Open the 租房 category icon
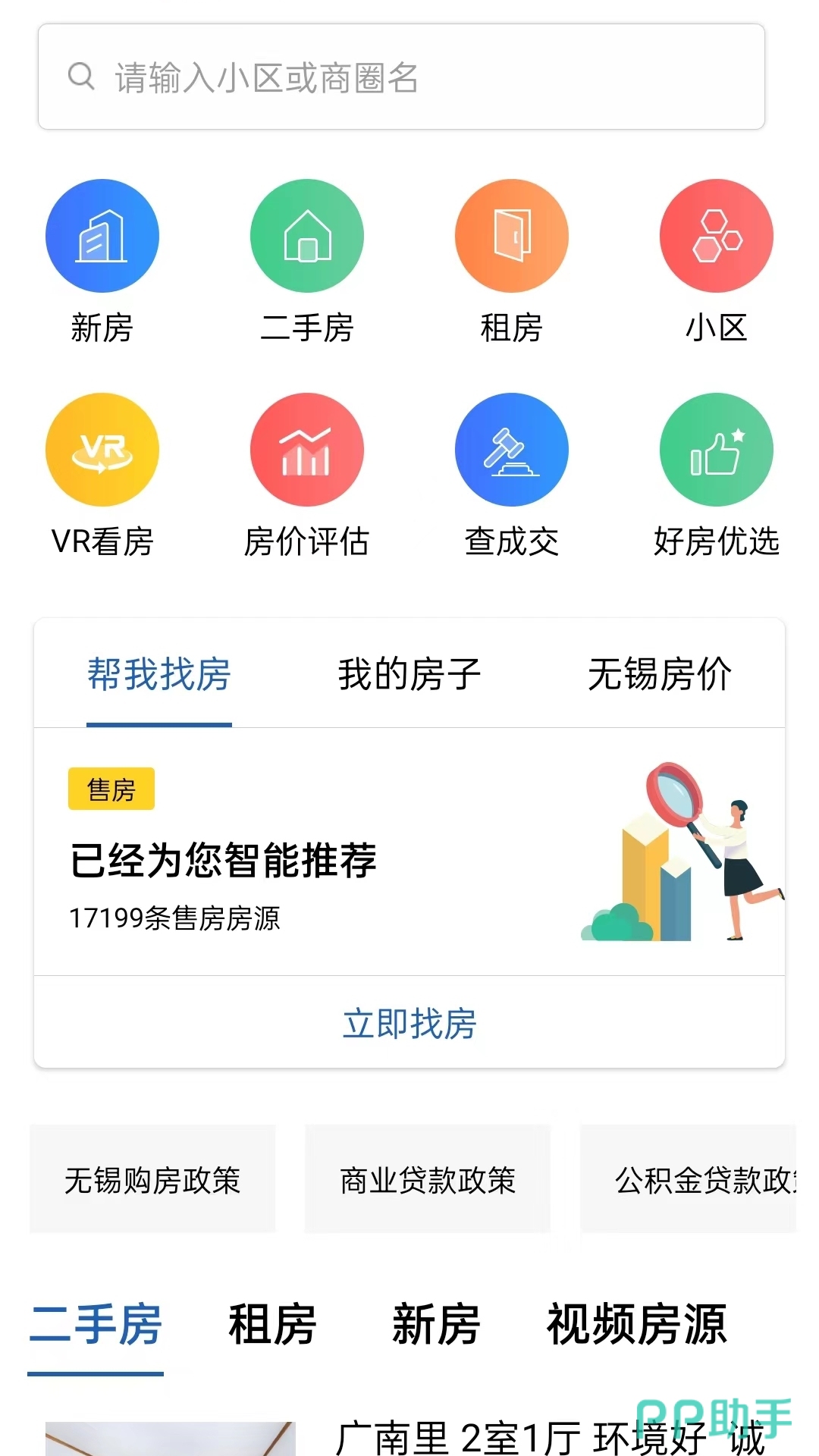Screen dimensions: 819x1456 512,236
